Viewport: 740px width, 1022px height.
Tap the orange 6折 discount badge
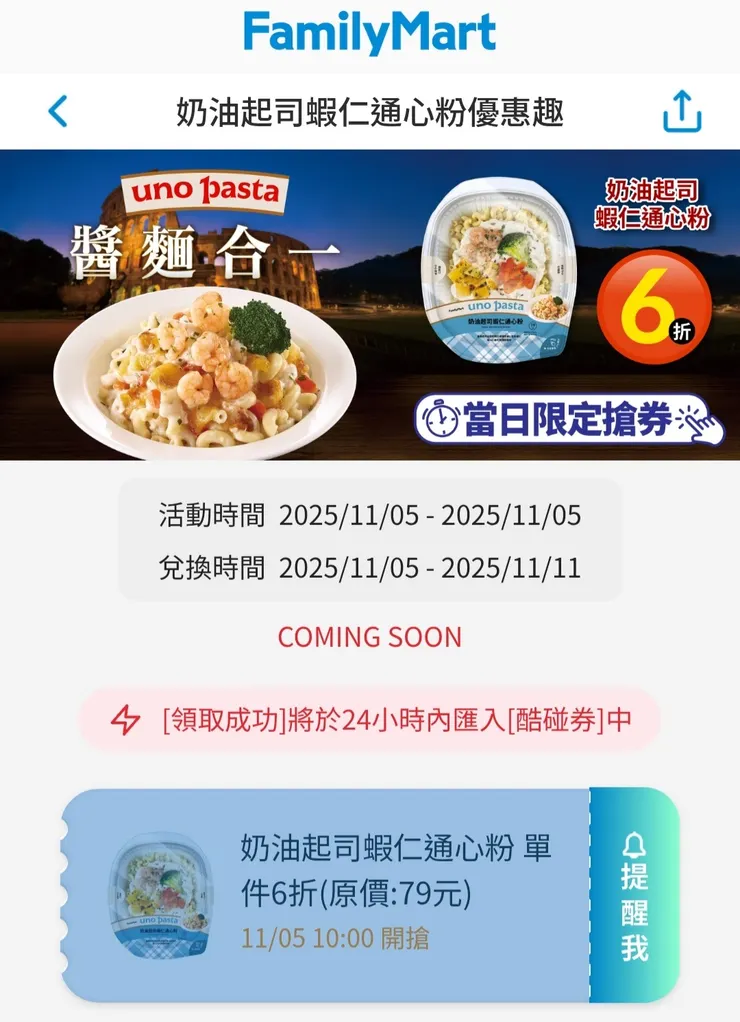pyautogui.click(x=653, y=308)
